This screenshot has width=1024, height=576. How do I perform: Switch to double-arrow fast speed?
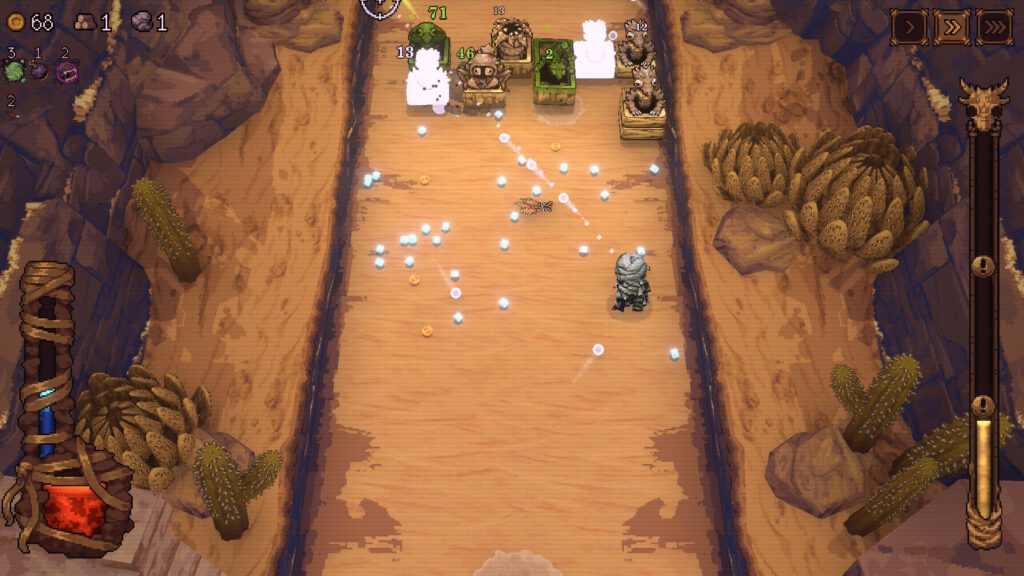[951, 26]
